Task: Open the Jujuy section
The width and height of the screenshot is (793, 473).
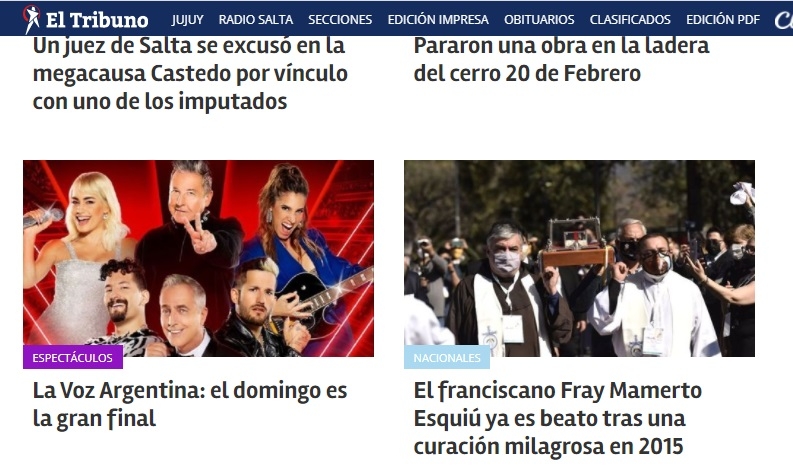Action: 187,20
